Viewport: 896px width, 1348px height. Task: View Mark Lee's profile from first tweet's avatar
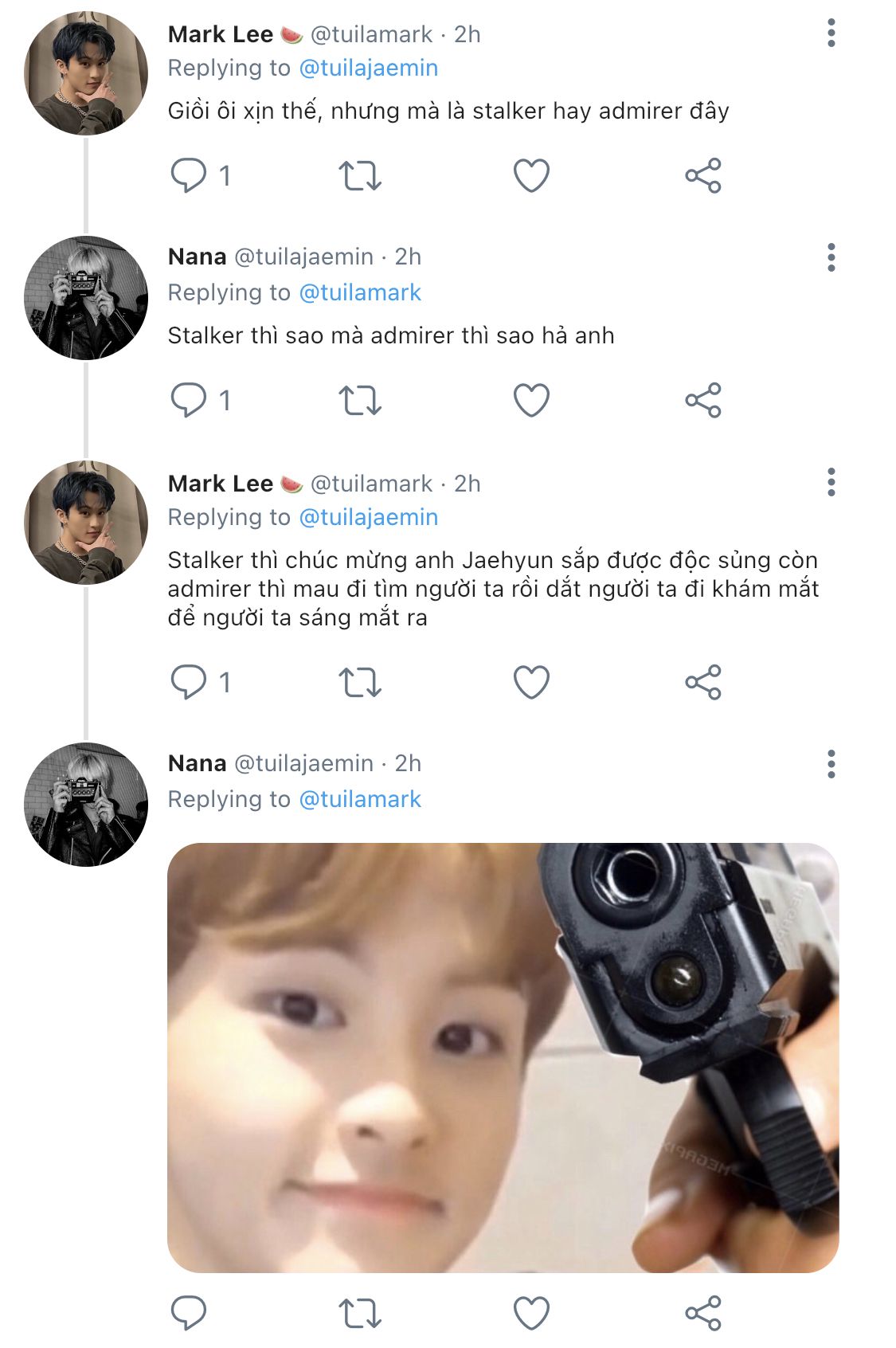click(85, 73)
